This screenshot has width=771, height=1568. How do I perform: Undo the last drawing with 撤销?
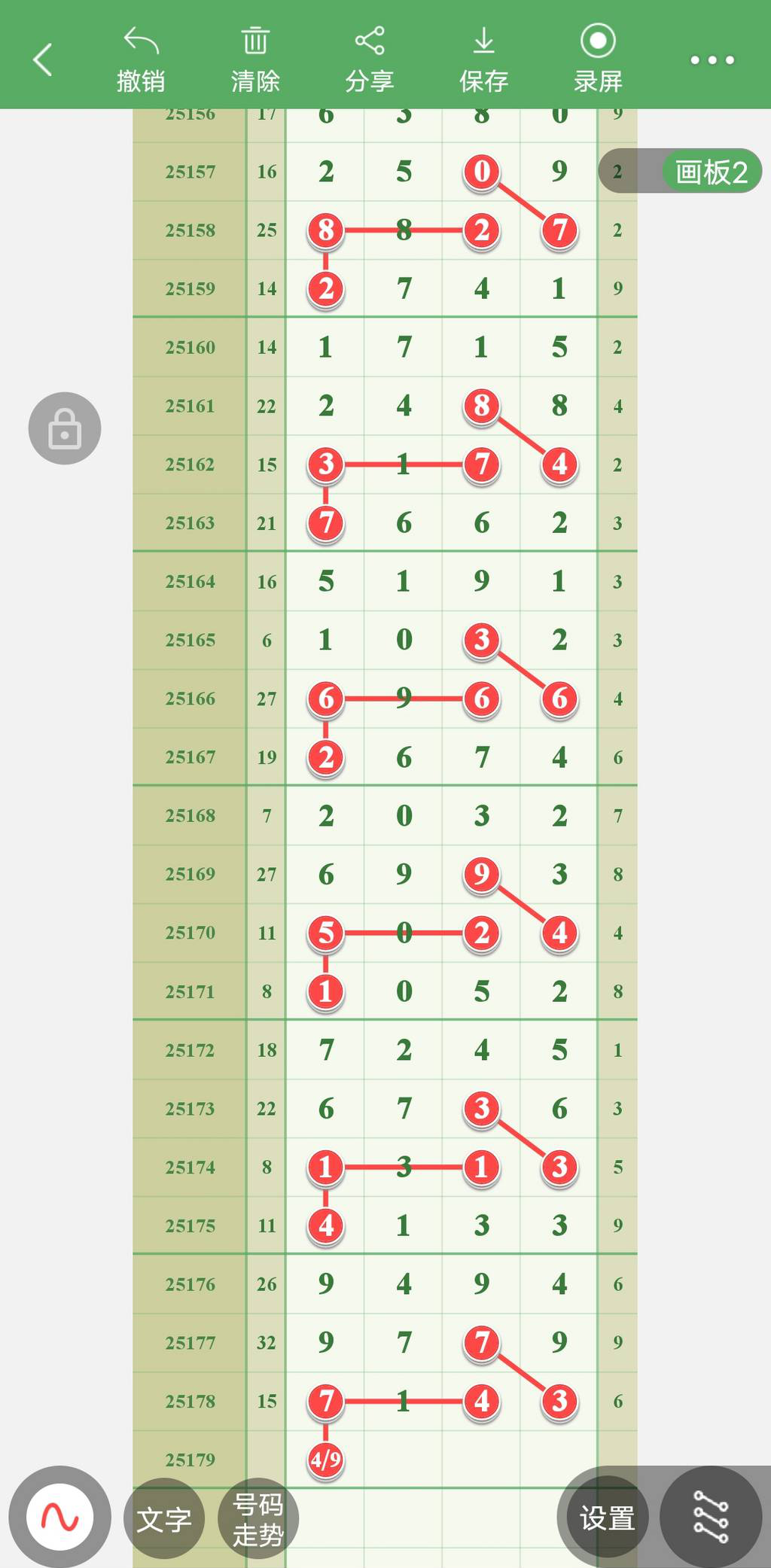141,59
